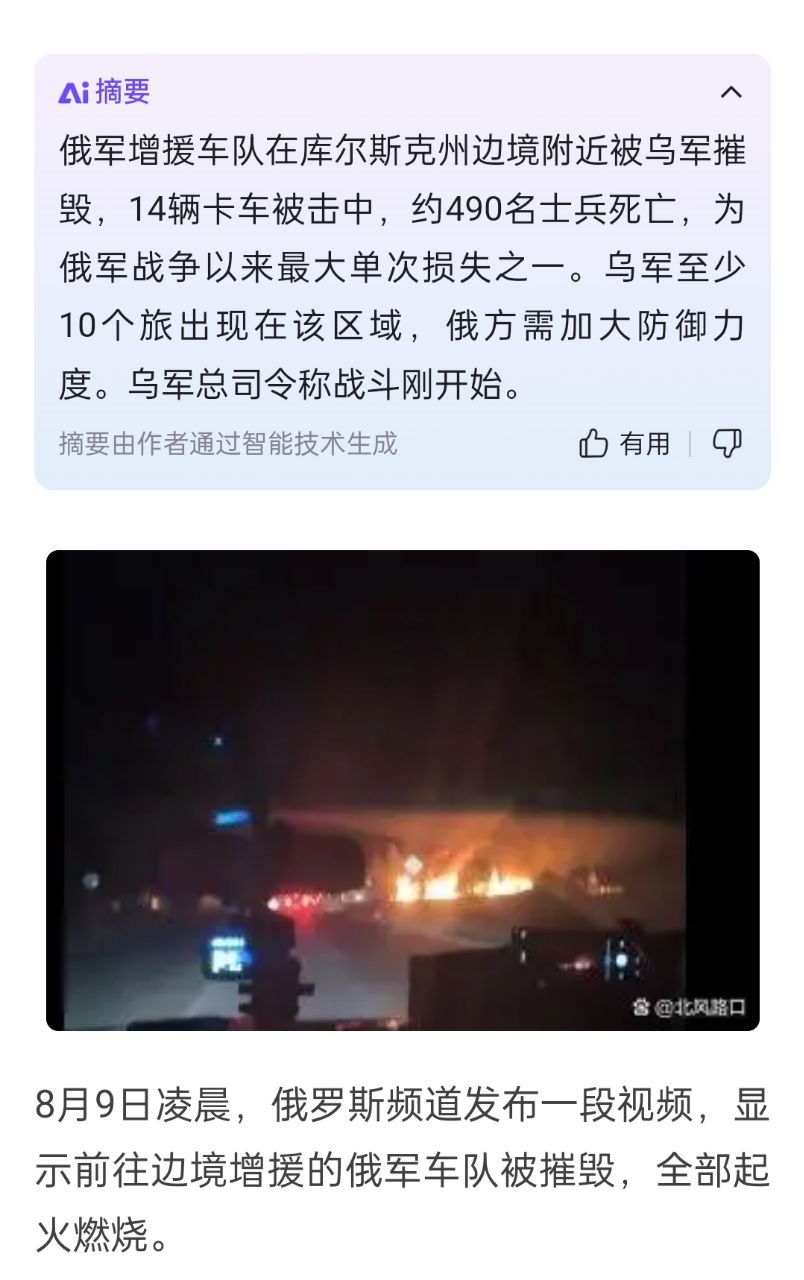Mark the AI summary as useful

pyautogui.click(x=625, y=444)
